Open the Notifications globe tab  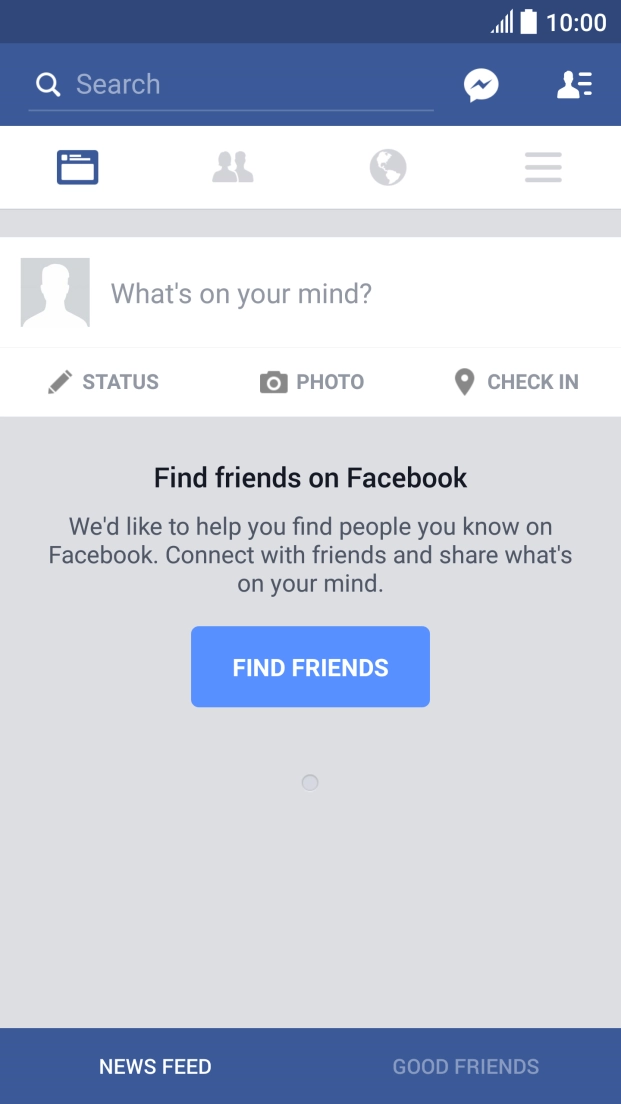click(x=388, y=167)
